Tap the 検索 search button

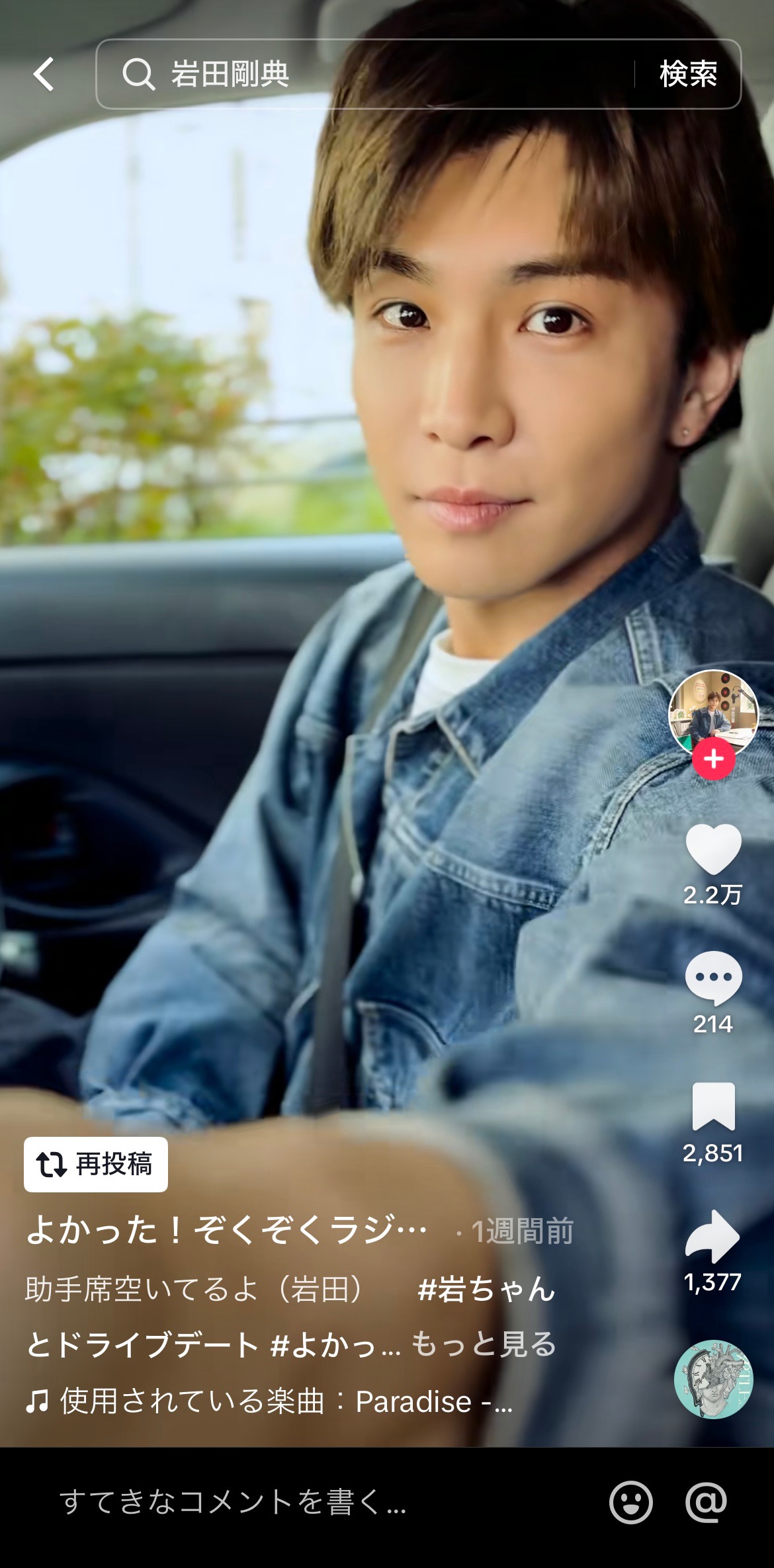click(x=688, y=74)
